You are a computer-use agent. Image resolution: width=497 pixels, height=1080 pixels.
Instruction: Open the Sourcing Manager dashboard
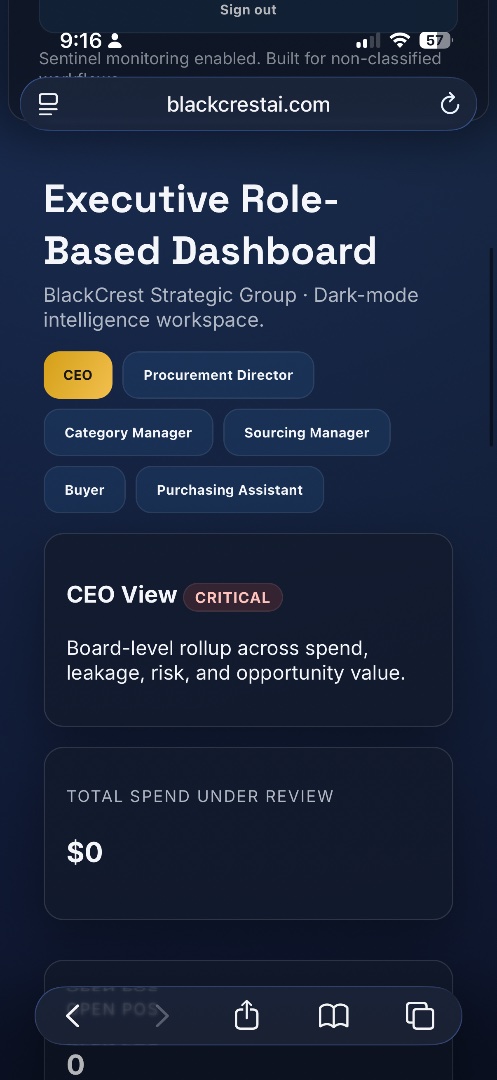coord(306,433)
